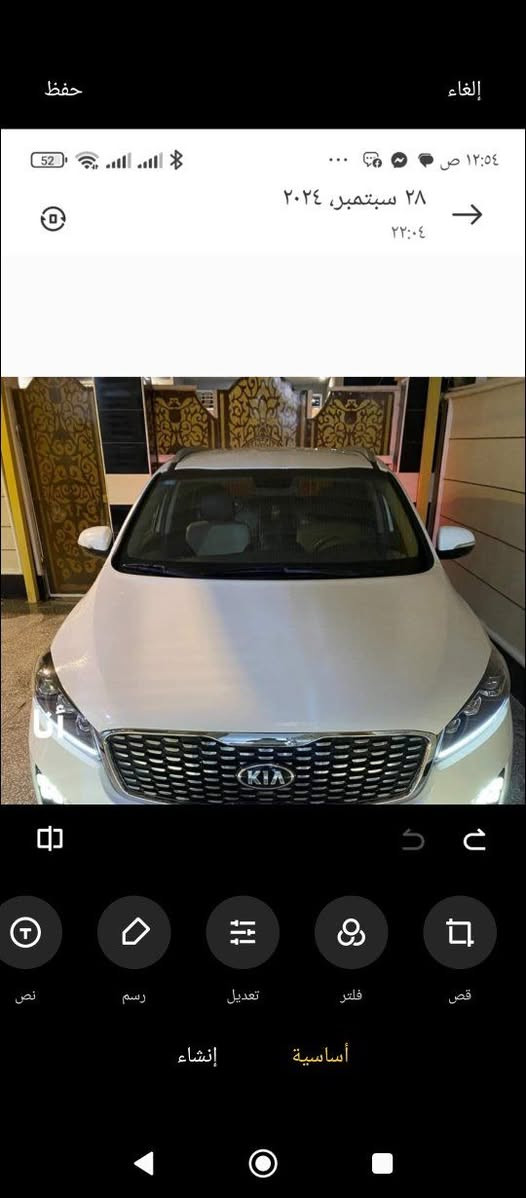Go back with the system back button
The height and width of the screenshot is (1198, 526).
[x=144, y=1164]
